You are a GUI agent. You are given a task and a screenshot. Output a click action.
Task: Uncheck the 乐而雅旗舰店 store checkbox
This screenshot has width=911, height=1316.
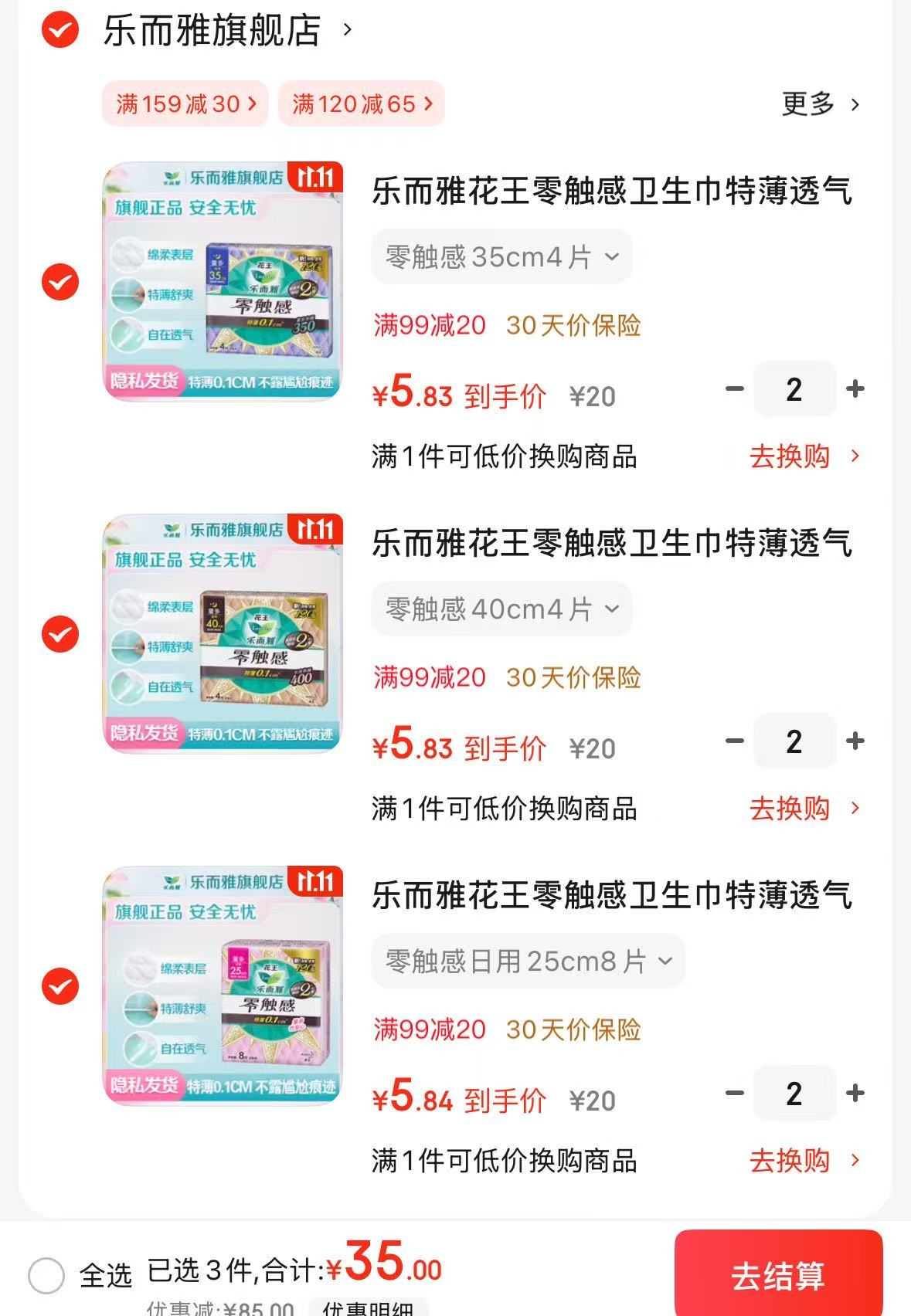60,30
